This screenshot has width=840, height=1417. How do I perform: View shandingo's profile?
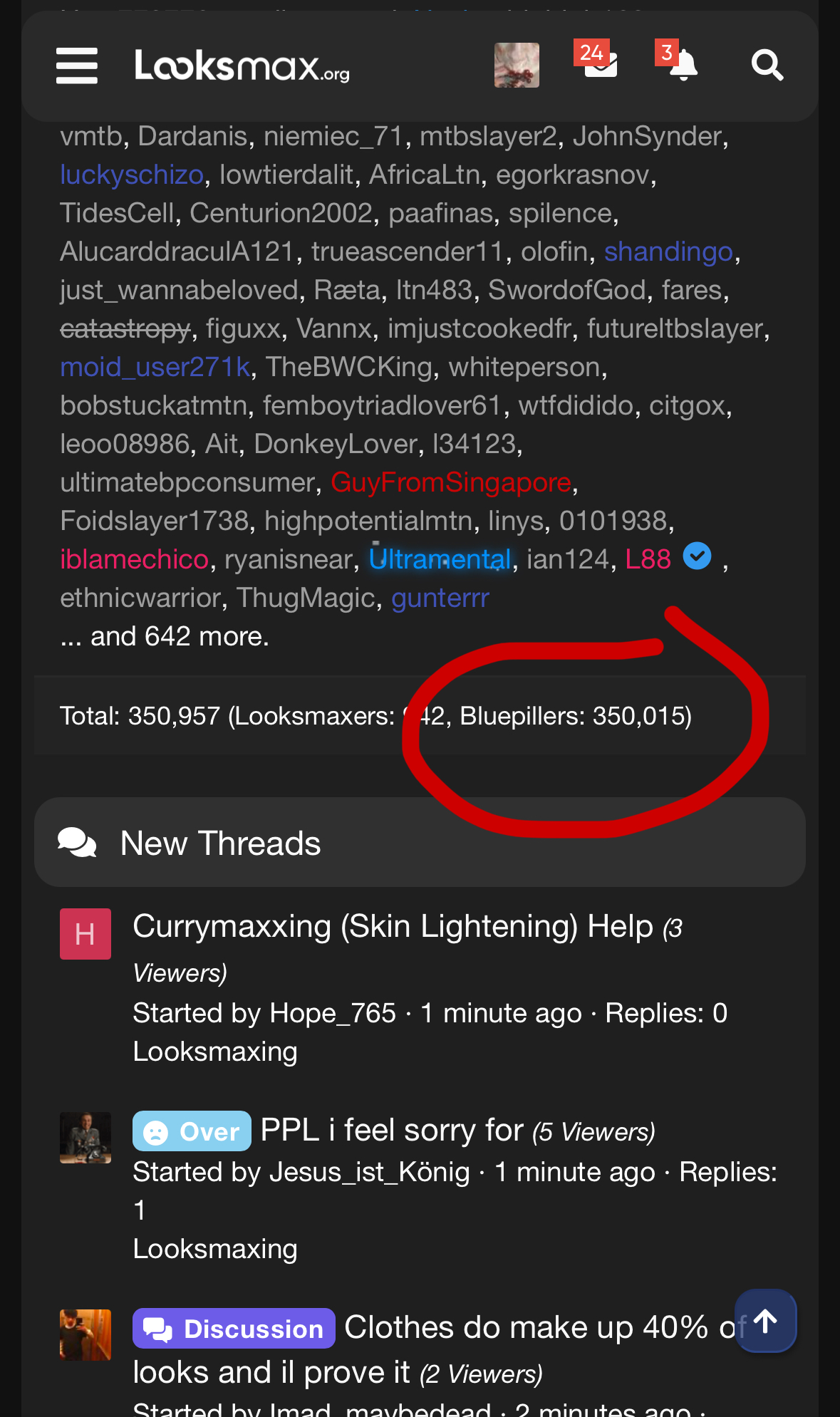coord(668,251)
